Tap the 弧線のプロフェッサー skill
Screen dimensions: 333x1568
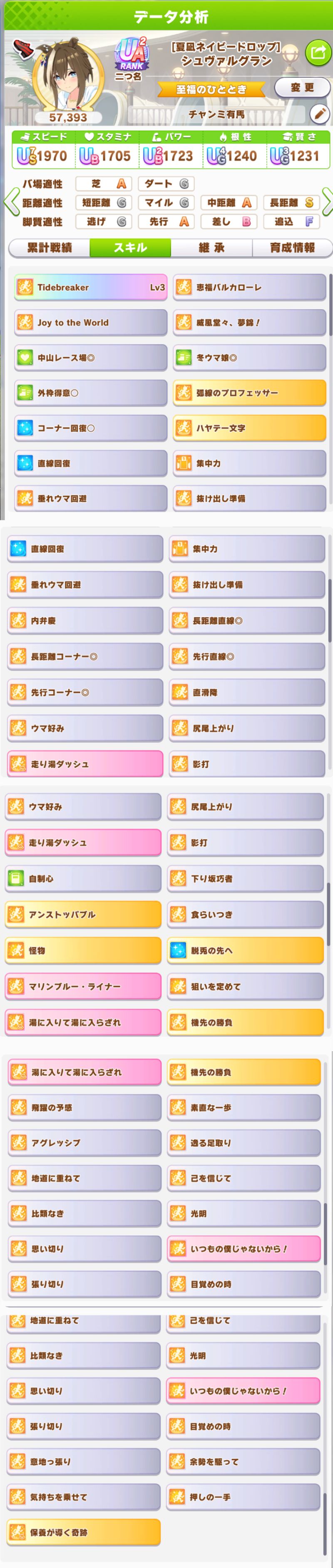click(x=250, y=393)
